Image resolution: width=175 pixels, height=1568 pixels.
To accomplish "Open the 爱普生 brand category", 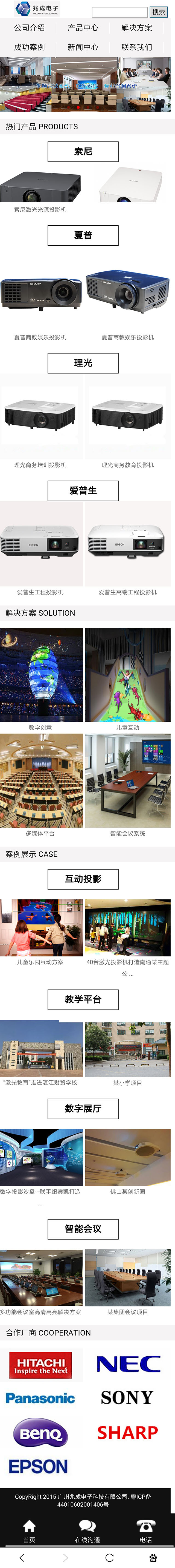I will pyautogui.click(x=83, y=491).
